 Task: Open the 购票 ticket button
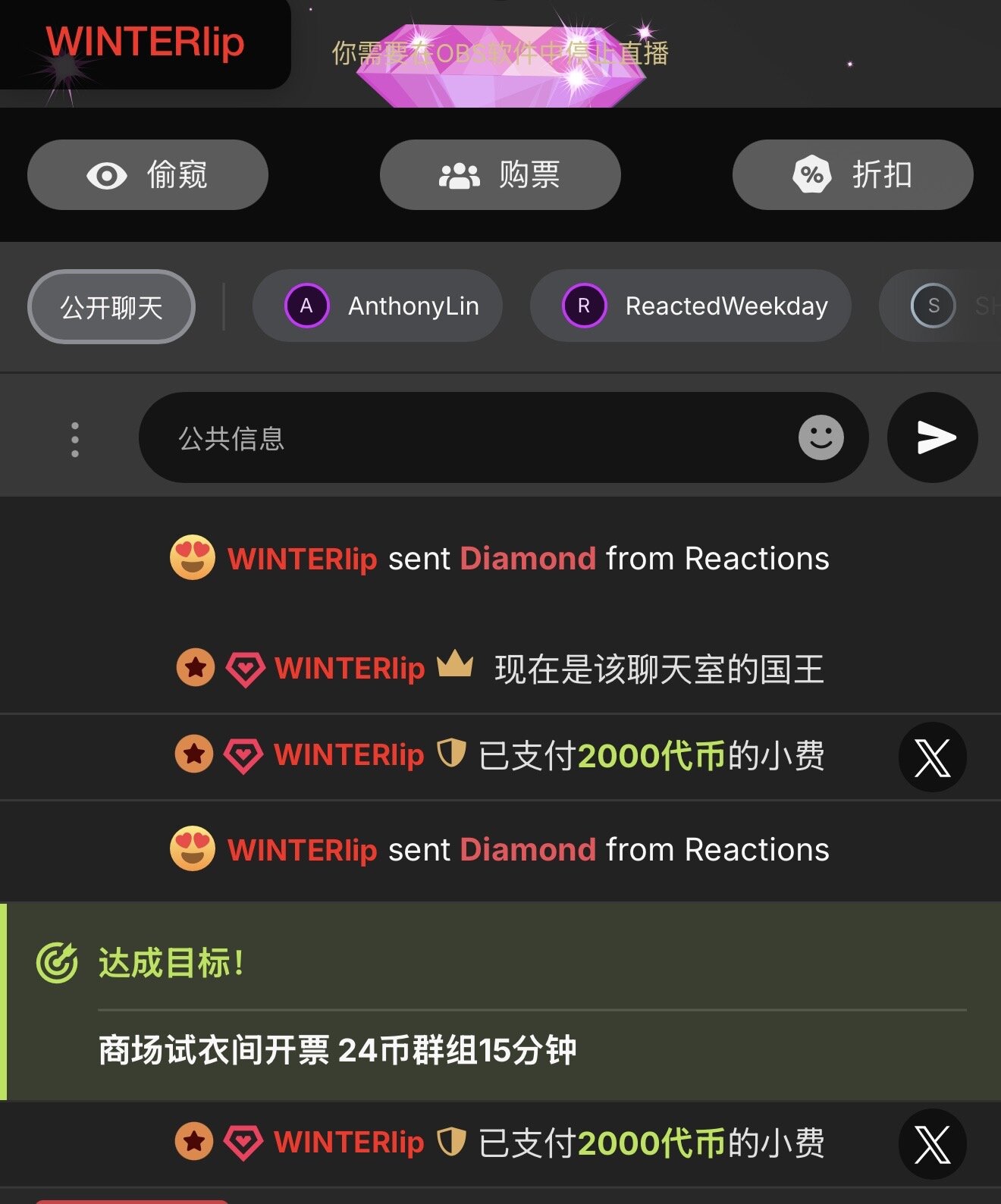500,175
